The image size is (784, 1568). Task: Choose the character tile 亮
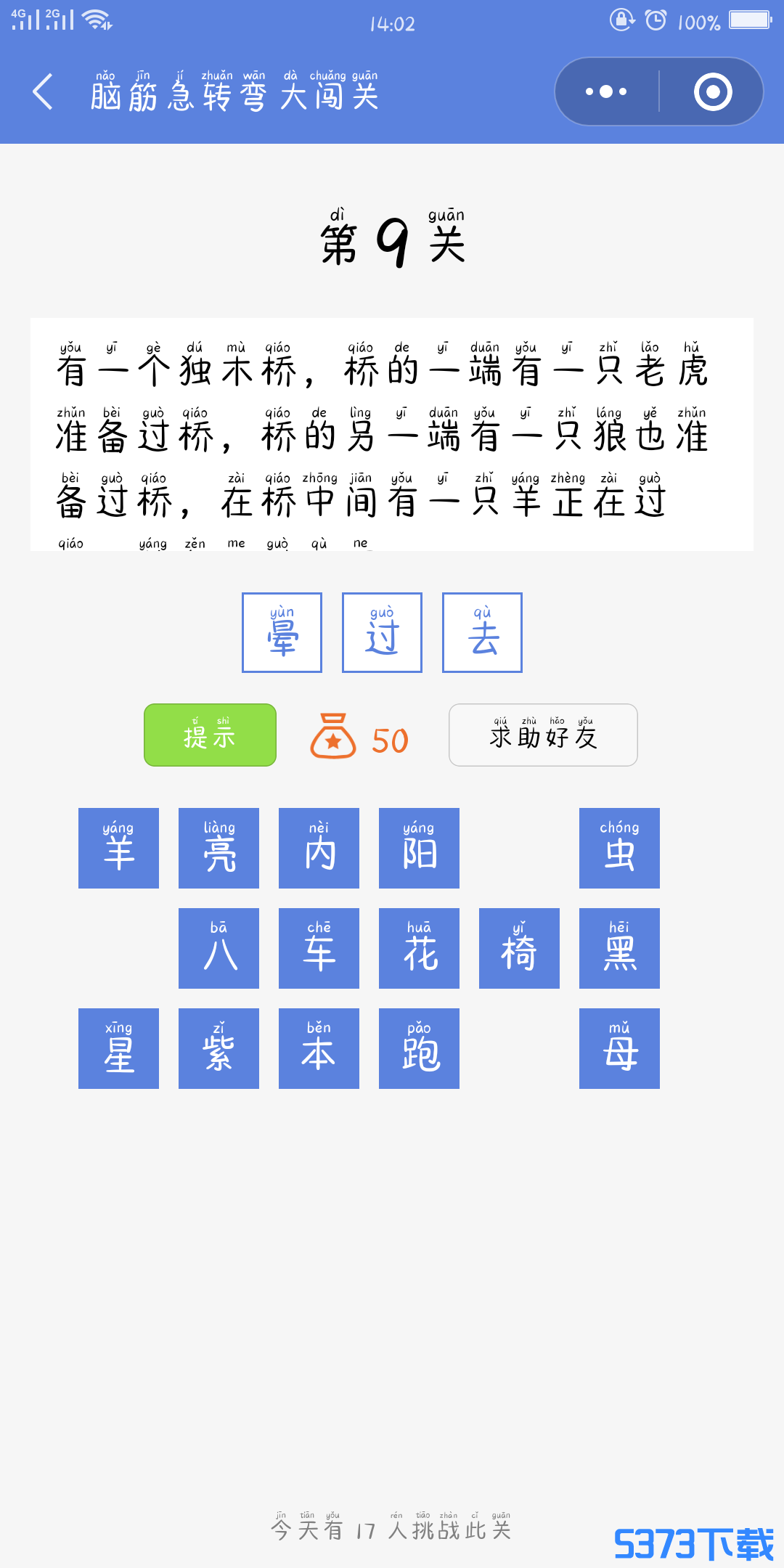219,848
